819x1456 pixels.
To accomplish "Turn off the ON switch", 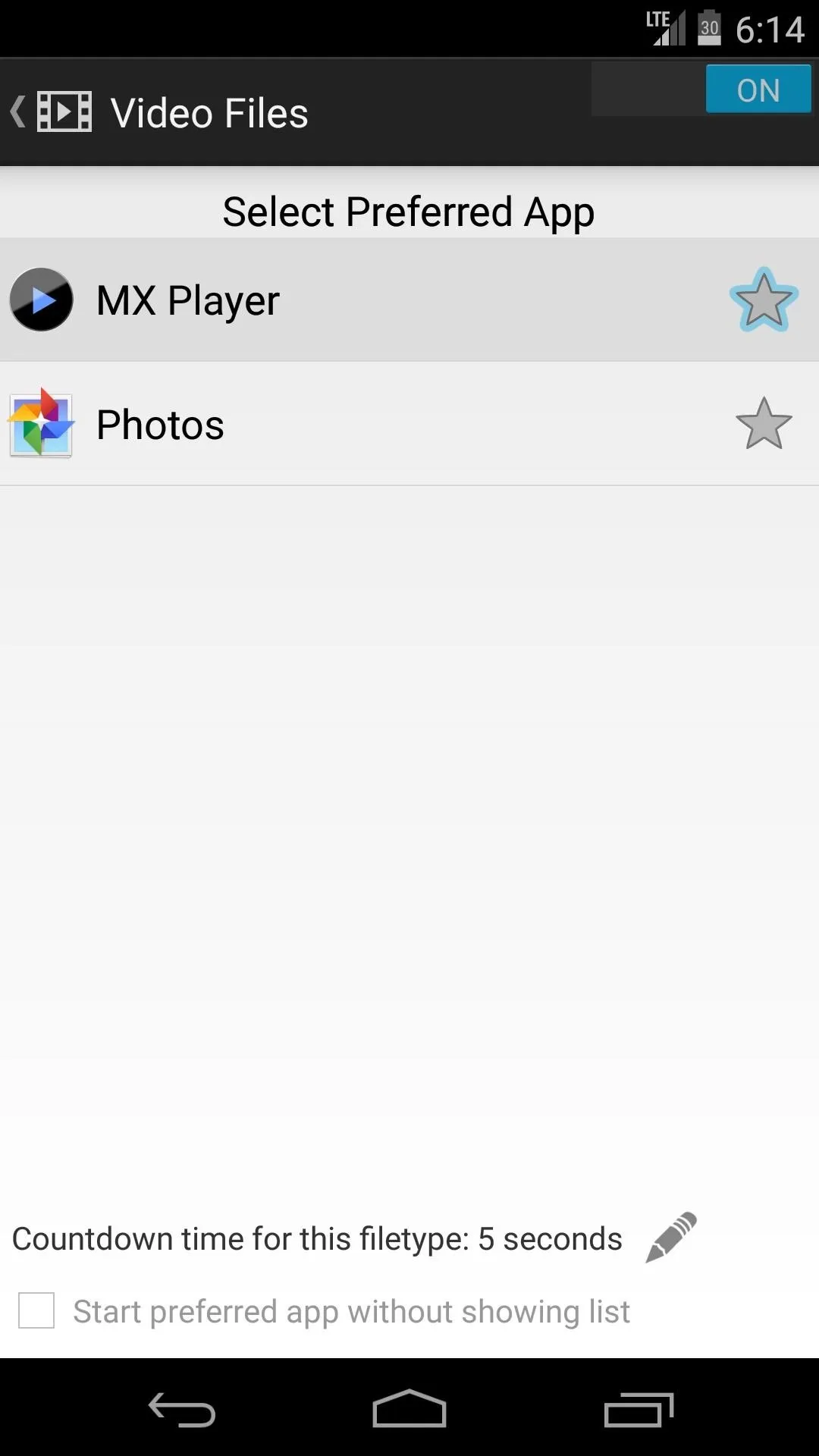I will tap(701, 89).
